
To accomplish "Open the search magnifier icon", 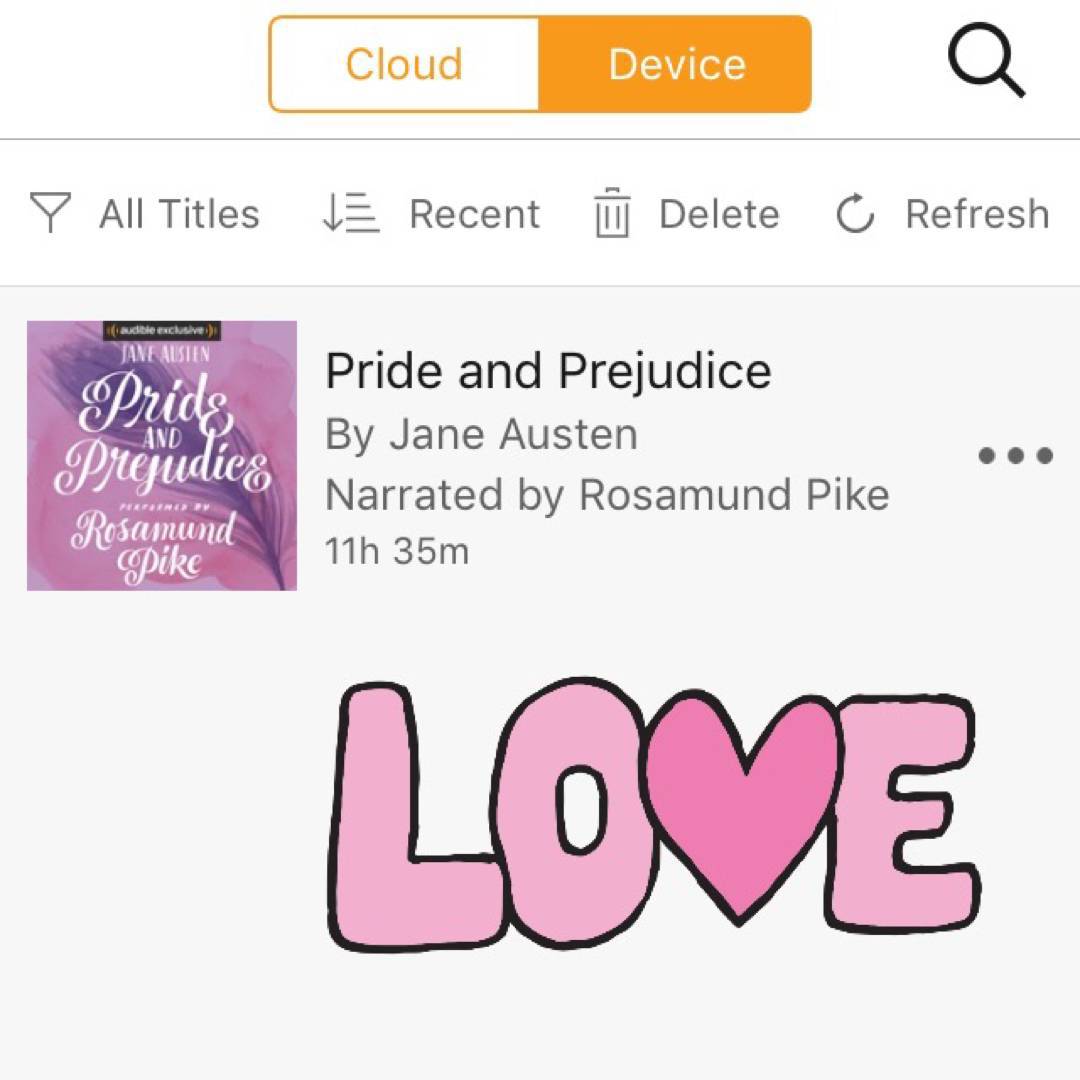I will click(x=985, y=64).
